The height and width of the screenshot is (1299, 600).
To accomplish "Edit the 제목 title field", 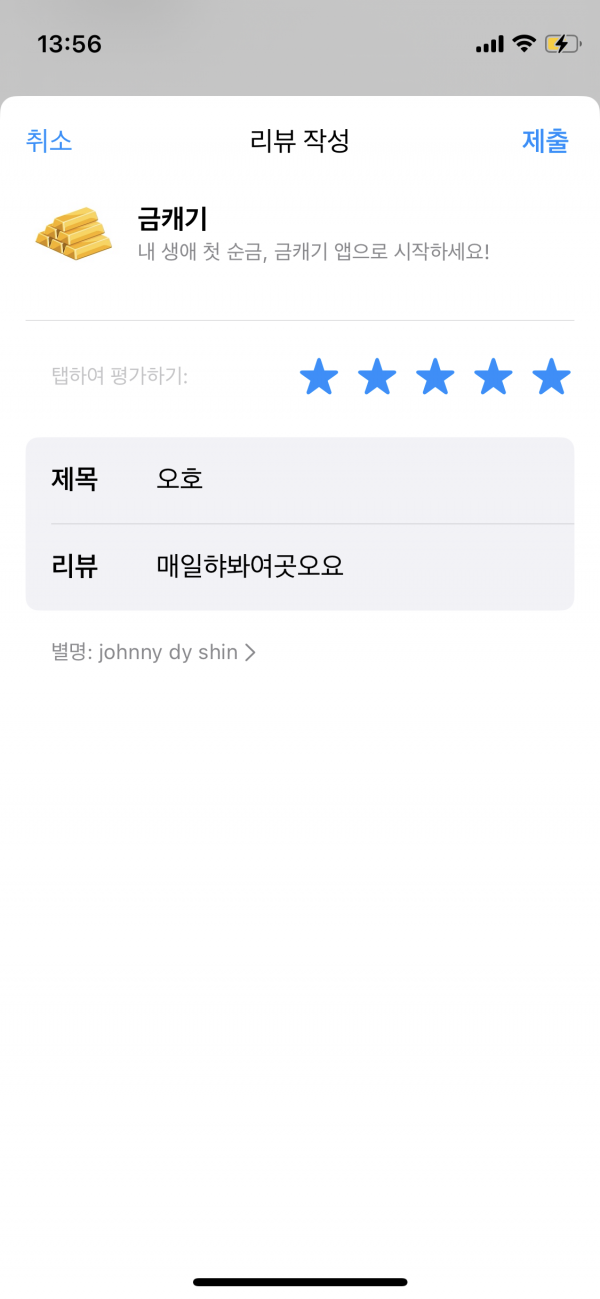I will [x=300, y=480].
